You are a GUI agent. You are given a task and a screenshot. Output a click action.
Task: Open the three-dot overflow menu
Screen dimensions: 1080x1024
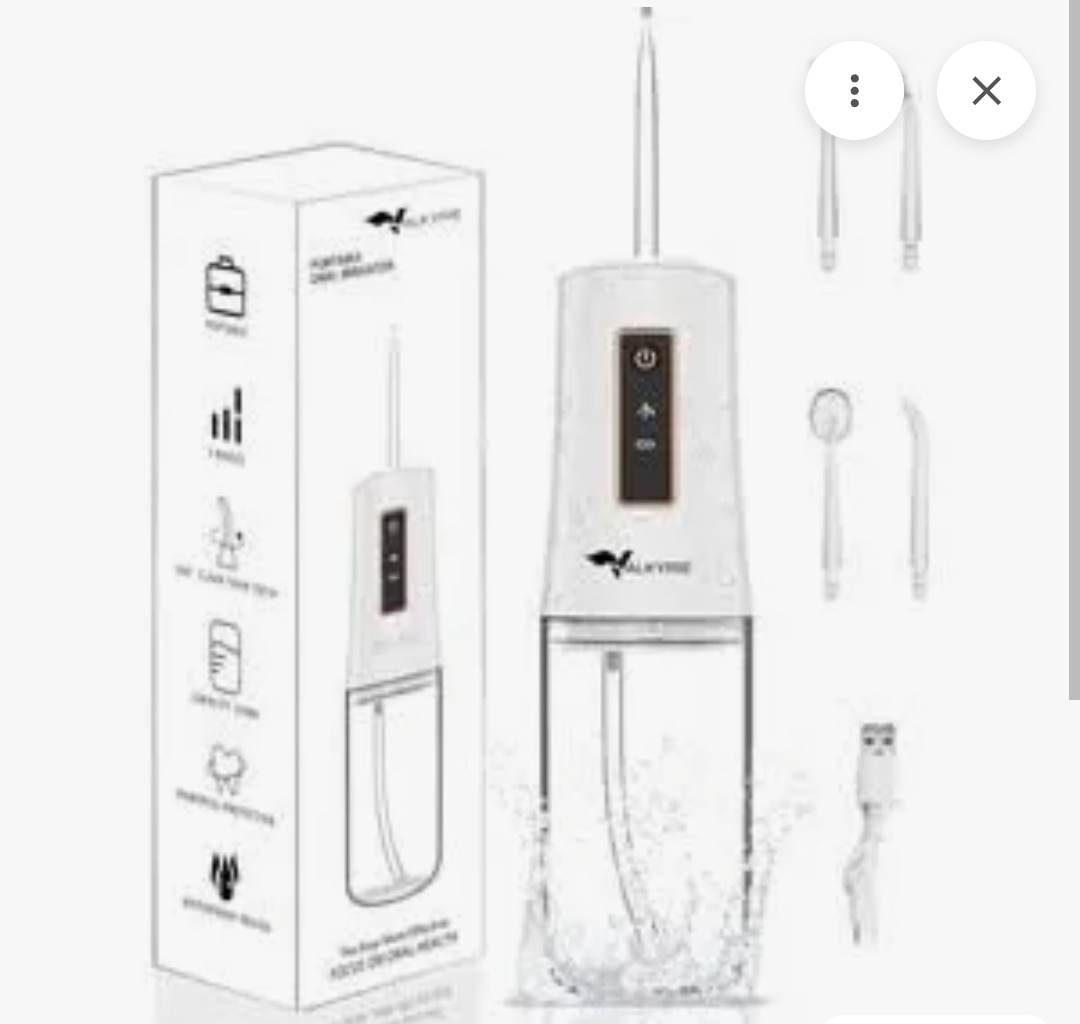coord(854,91)
